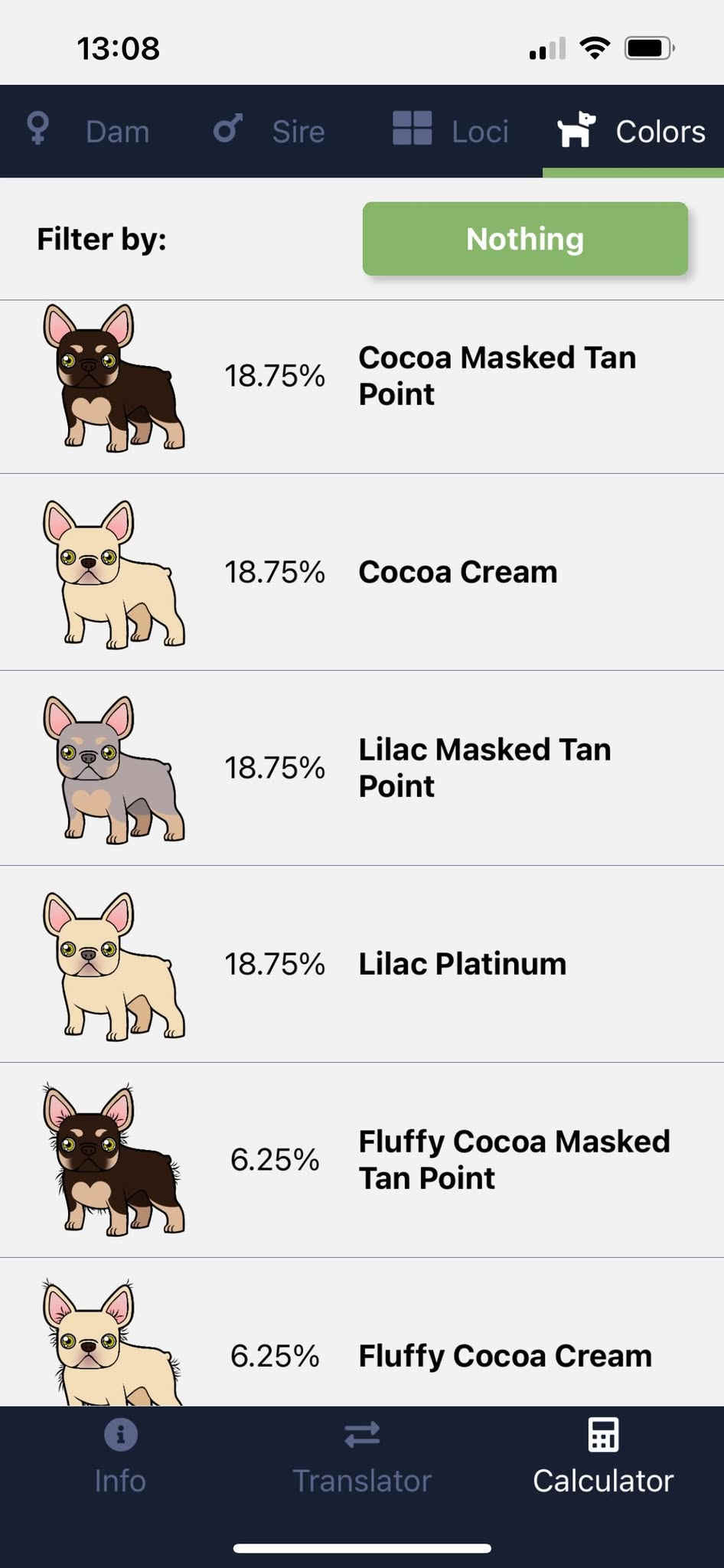Change the filter set to Nothing

(x=525, y=239)
